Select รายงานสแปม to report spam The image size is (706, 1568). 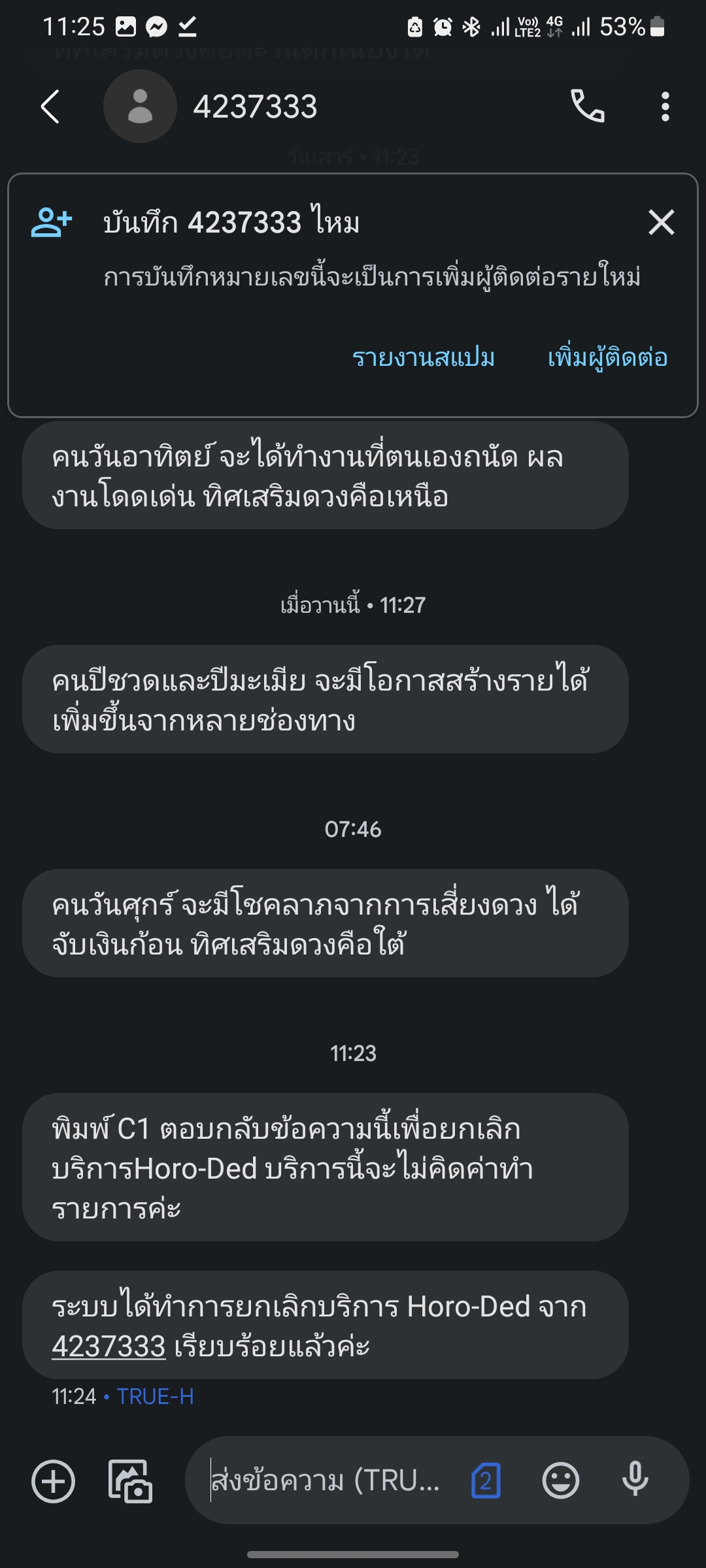423,357
